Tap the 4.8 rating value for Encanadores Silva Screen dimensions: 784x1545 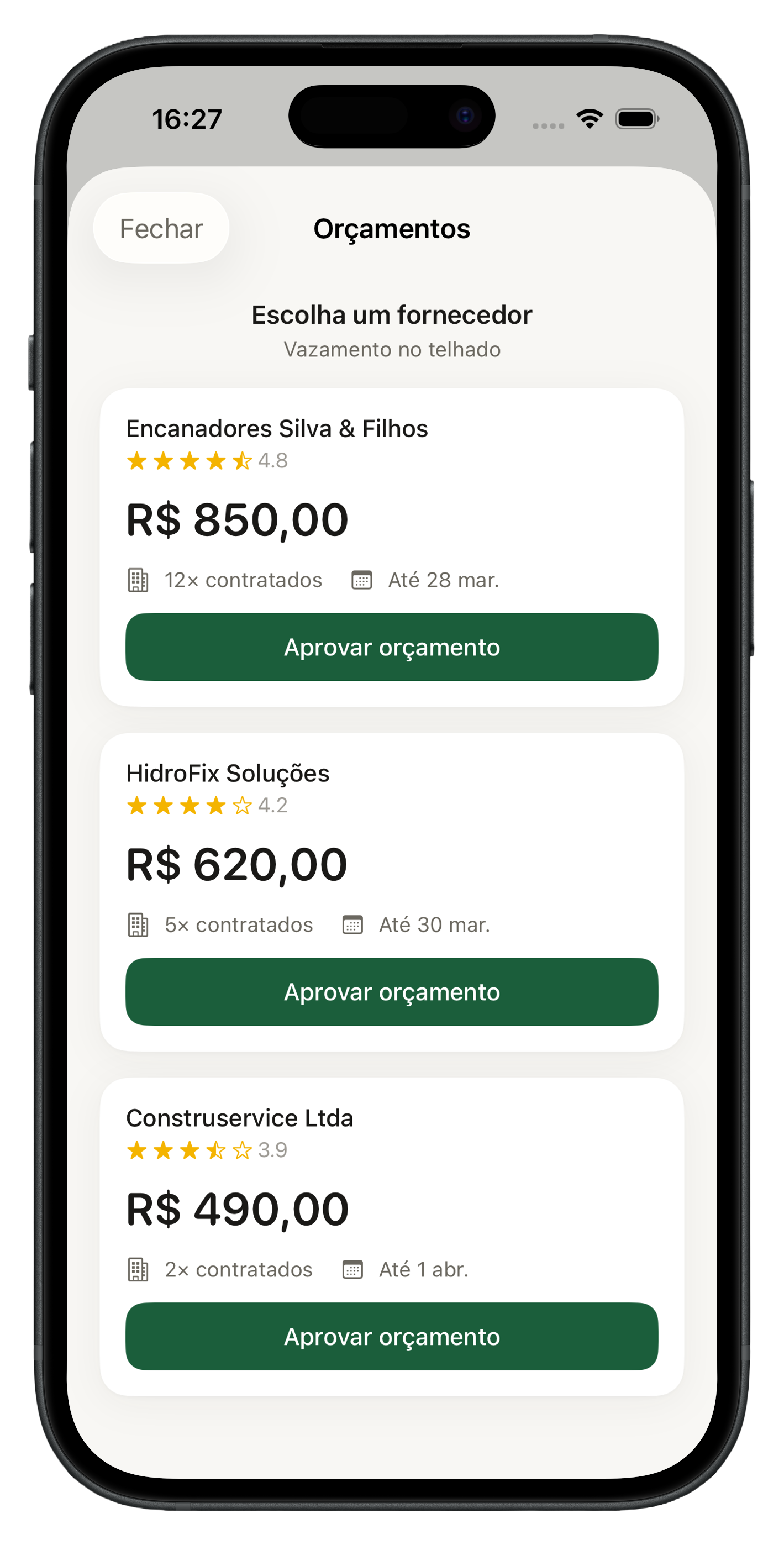tap(272, 462)
